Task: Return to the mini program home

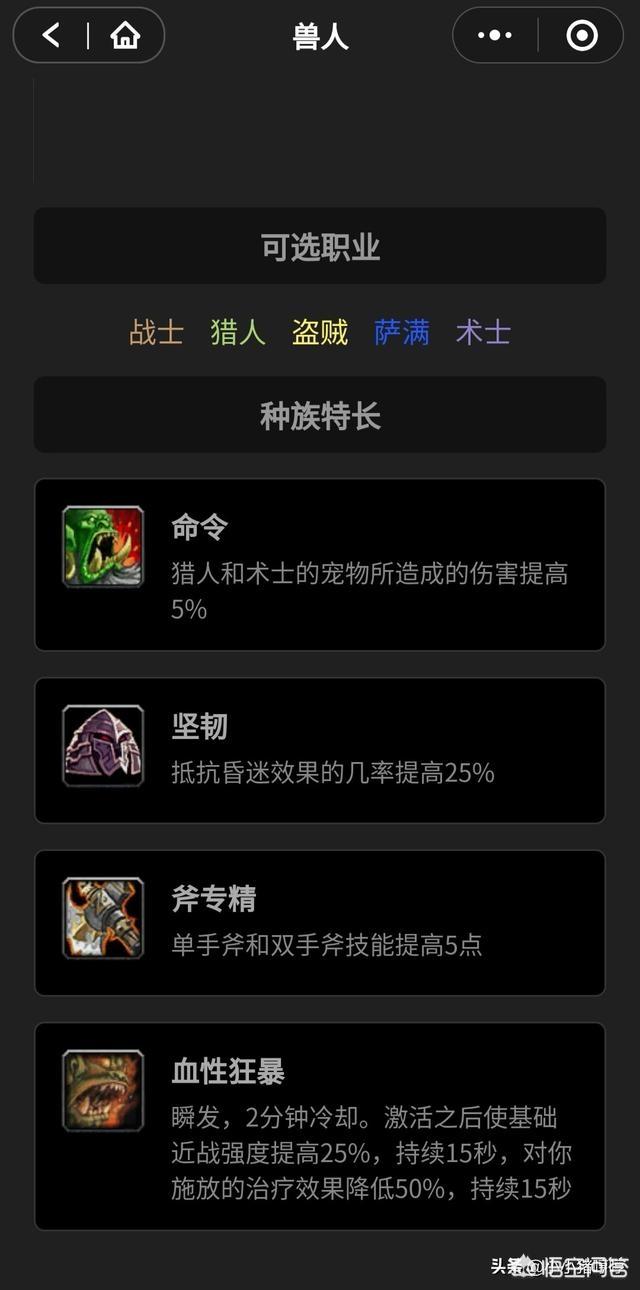Action: 125,36
